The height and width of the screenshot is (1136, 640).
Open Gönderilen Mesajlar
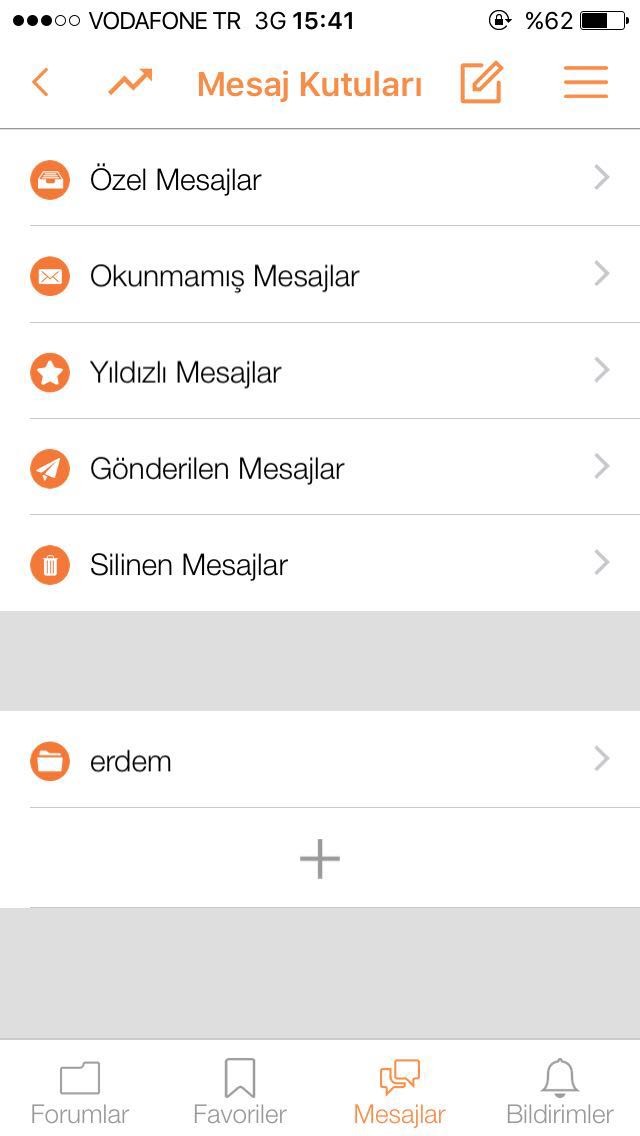pos(320,467)
